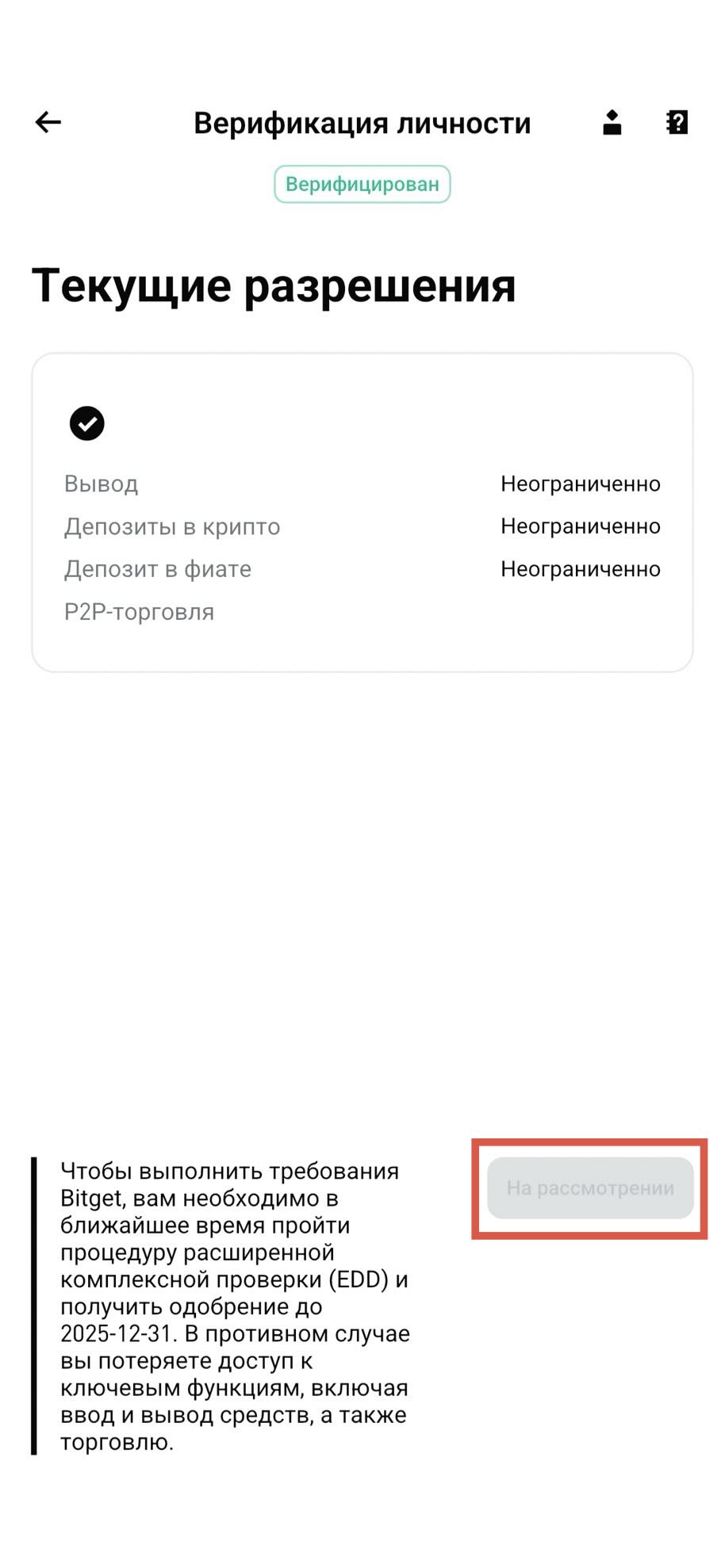Open the 'Верификация личности' title
The width and height of the screenshot is (725, 1568).
tap(362, 122)
